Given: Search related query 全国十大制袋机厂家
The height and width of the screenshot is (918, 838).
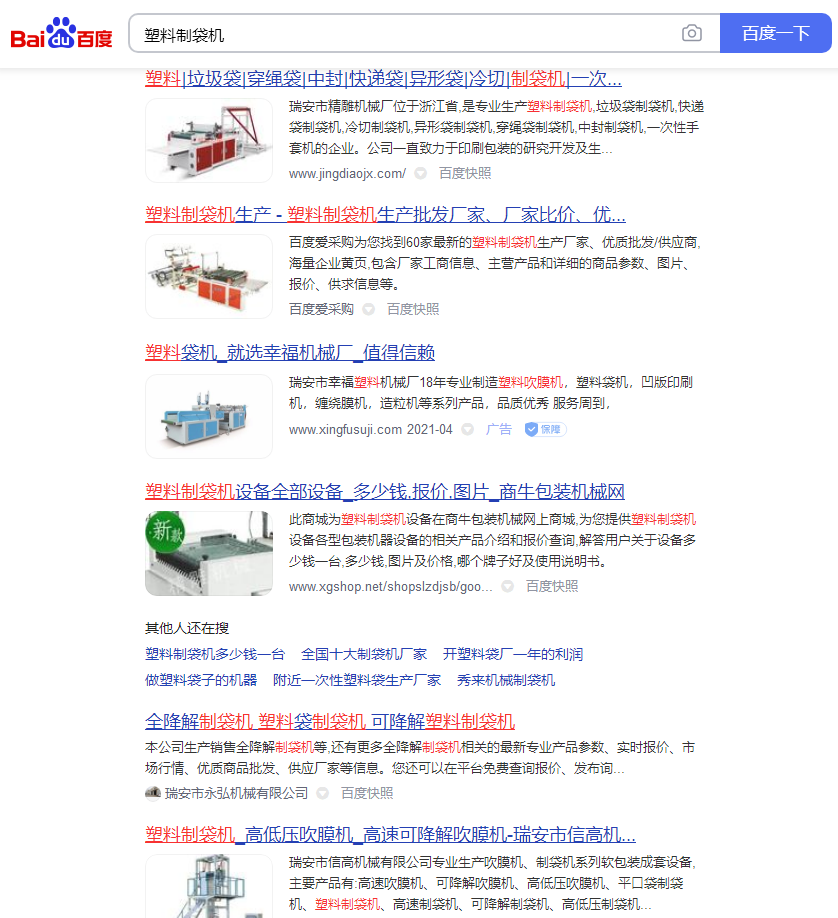Looking at the screenshot, I should (364, 654).
